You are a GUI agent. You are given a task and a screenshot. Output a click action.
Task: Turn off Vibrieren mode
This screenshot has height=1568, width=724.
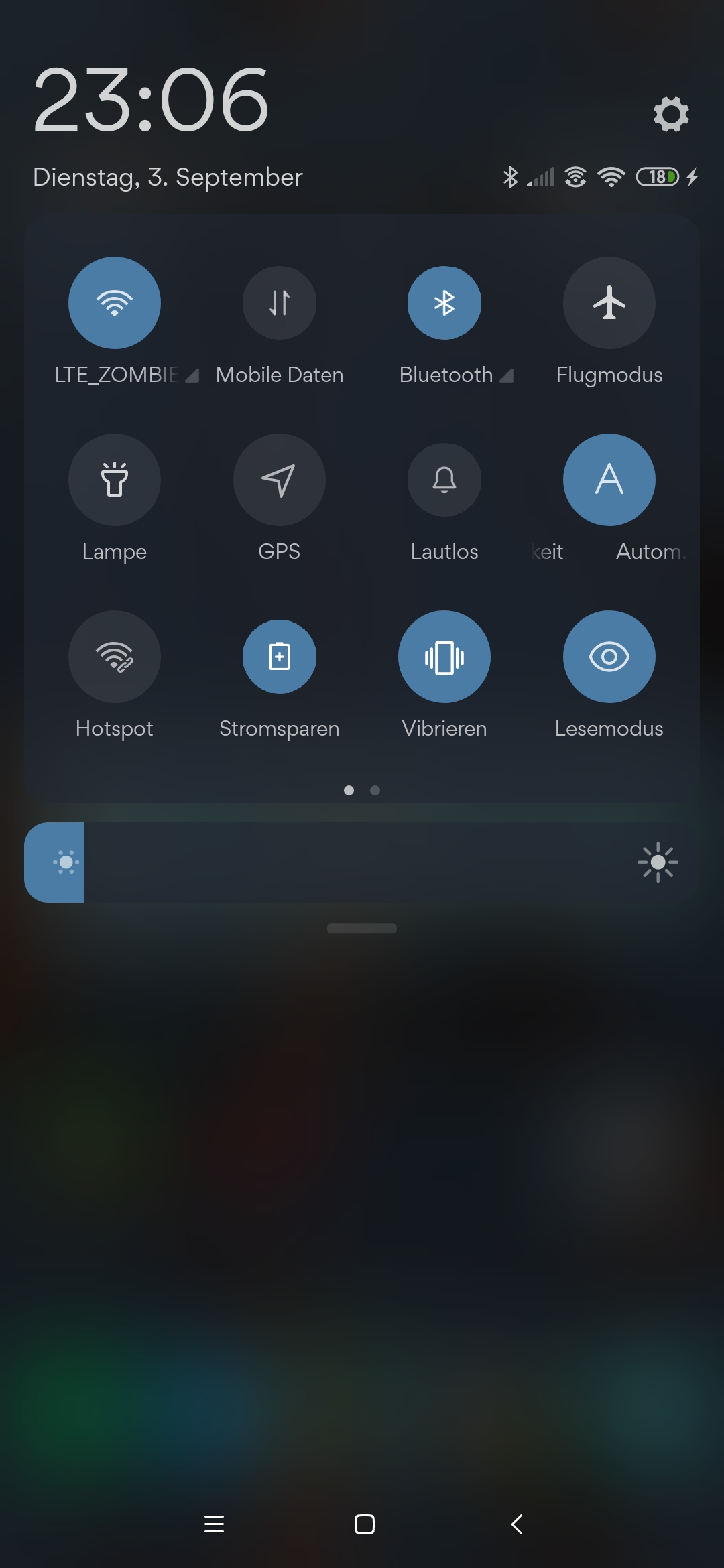pos(444,657)
